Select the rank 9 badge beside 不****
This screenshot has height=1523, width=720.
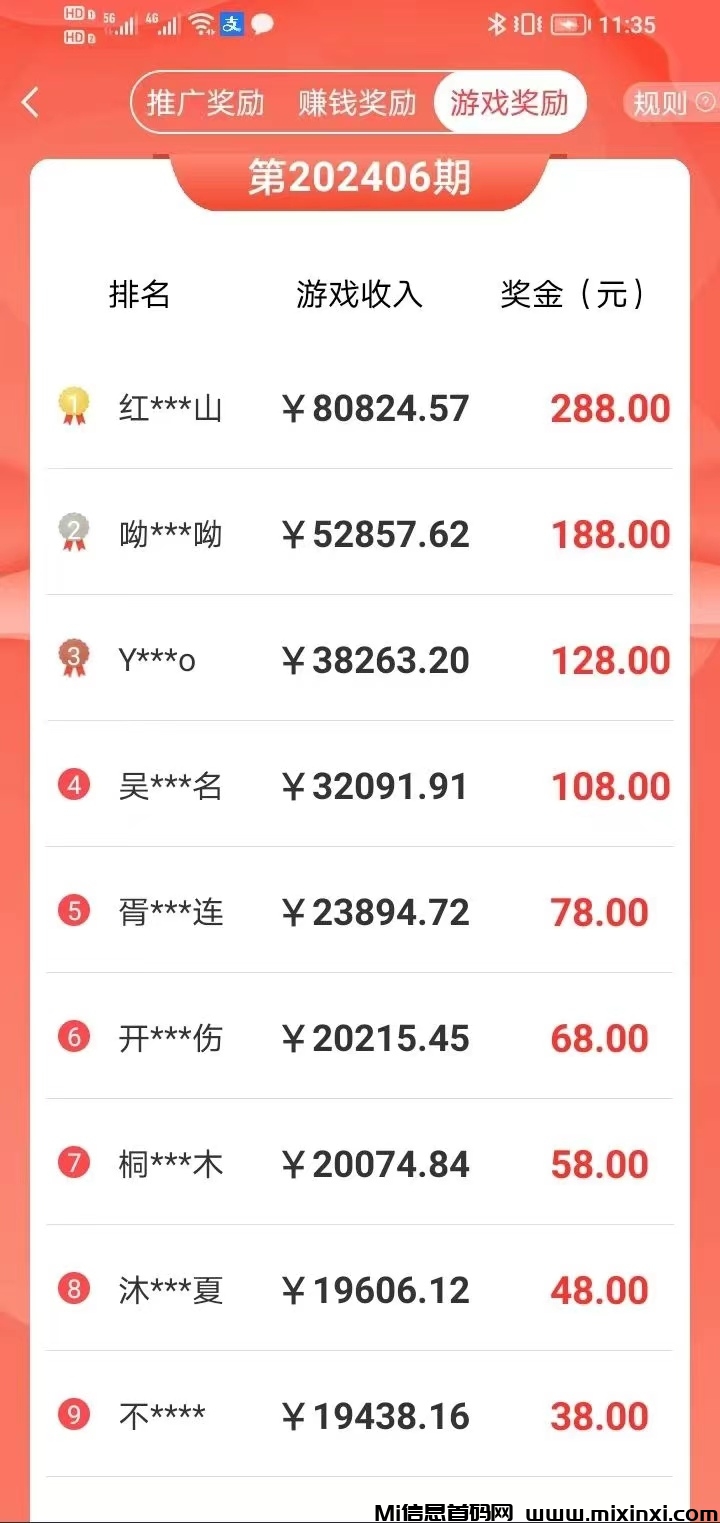click(x=73, y=1415)
